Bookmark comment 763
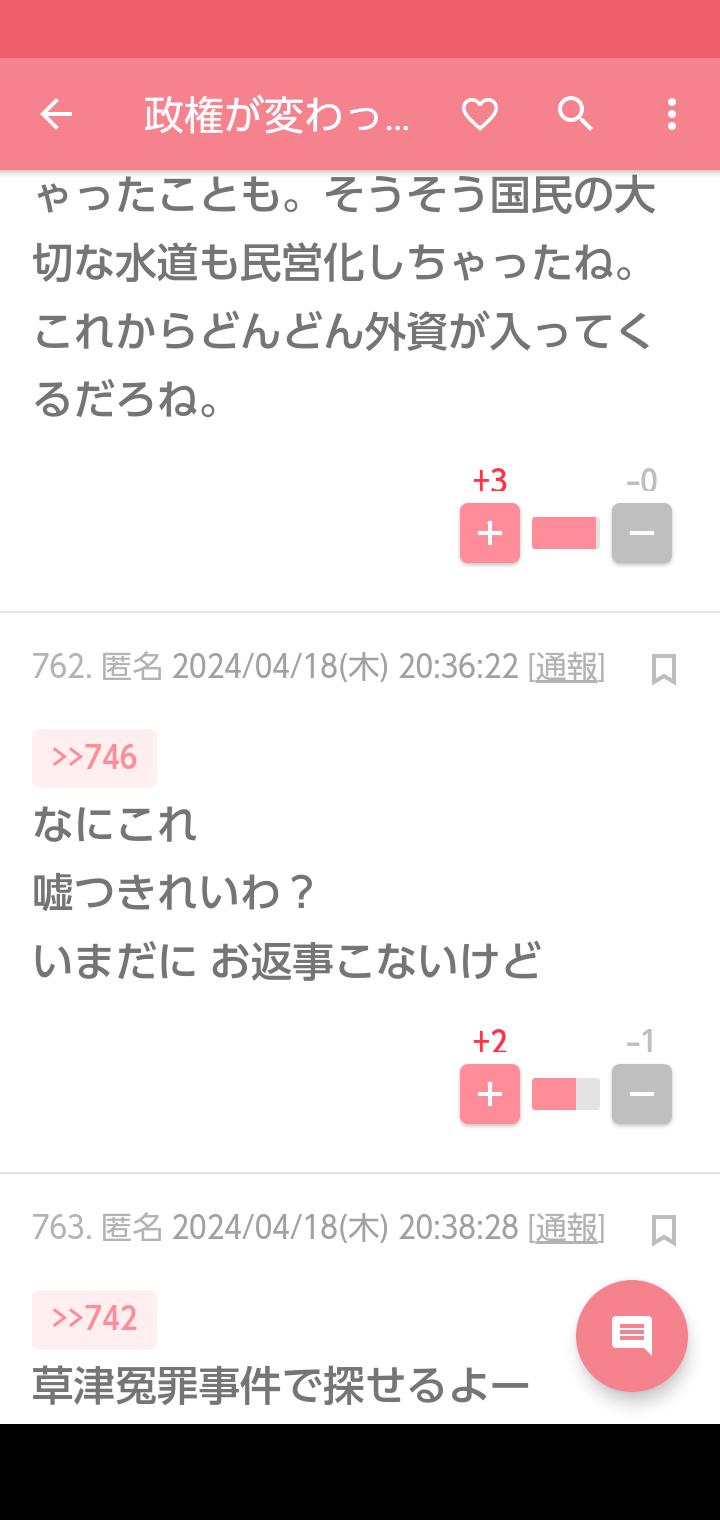 tap(664, 1230)
